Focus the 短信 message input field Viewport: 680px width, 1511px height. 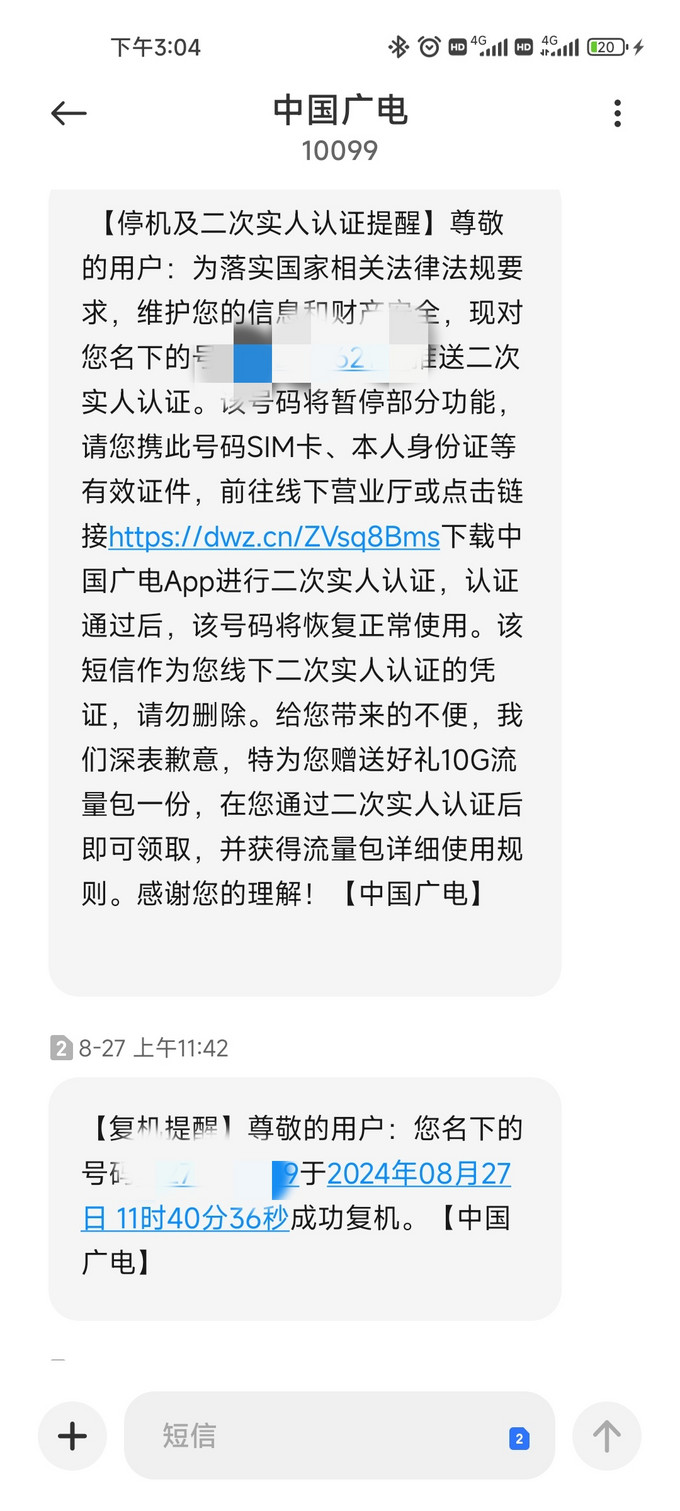point(320,1437)
